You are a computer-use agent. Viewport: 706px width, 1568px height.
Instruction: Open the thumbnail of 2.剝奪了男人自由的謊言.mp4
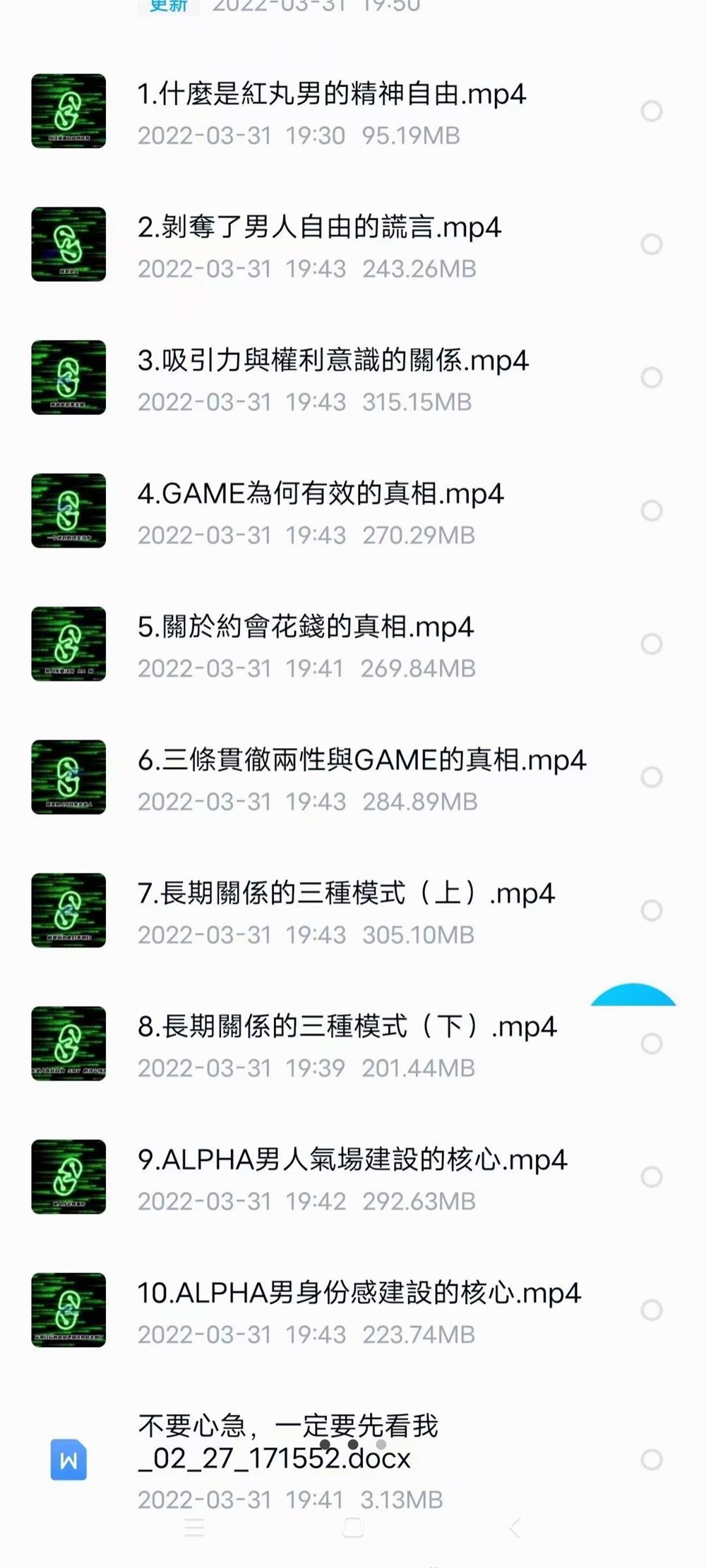(x=68, y=244)
